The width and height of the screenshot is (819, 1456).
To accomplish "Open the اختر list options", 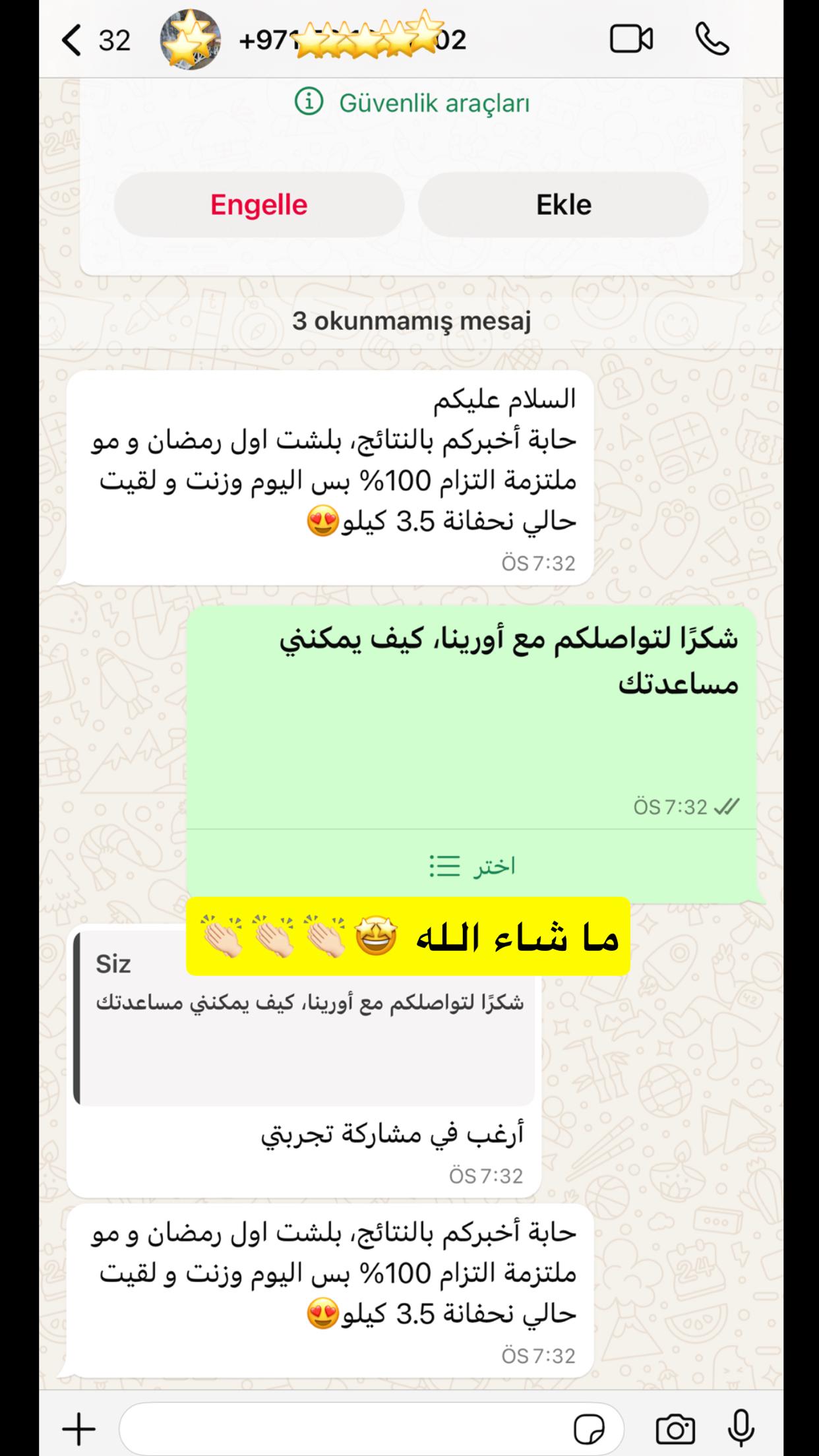I will point(472,866).
